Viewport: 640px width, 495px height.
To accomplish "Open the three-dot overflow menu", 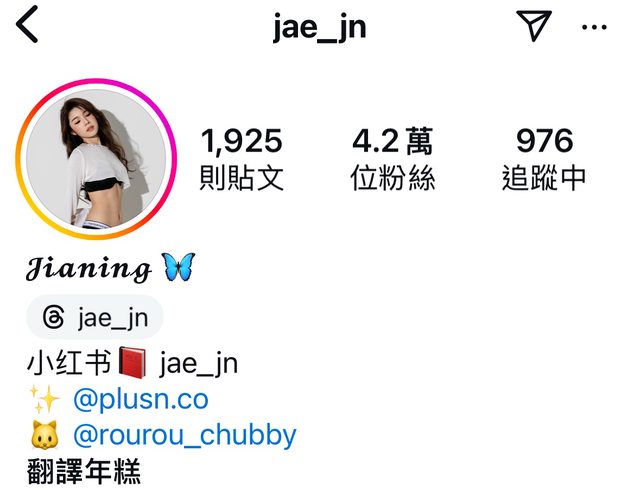I will click(594, 27).
